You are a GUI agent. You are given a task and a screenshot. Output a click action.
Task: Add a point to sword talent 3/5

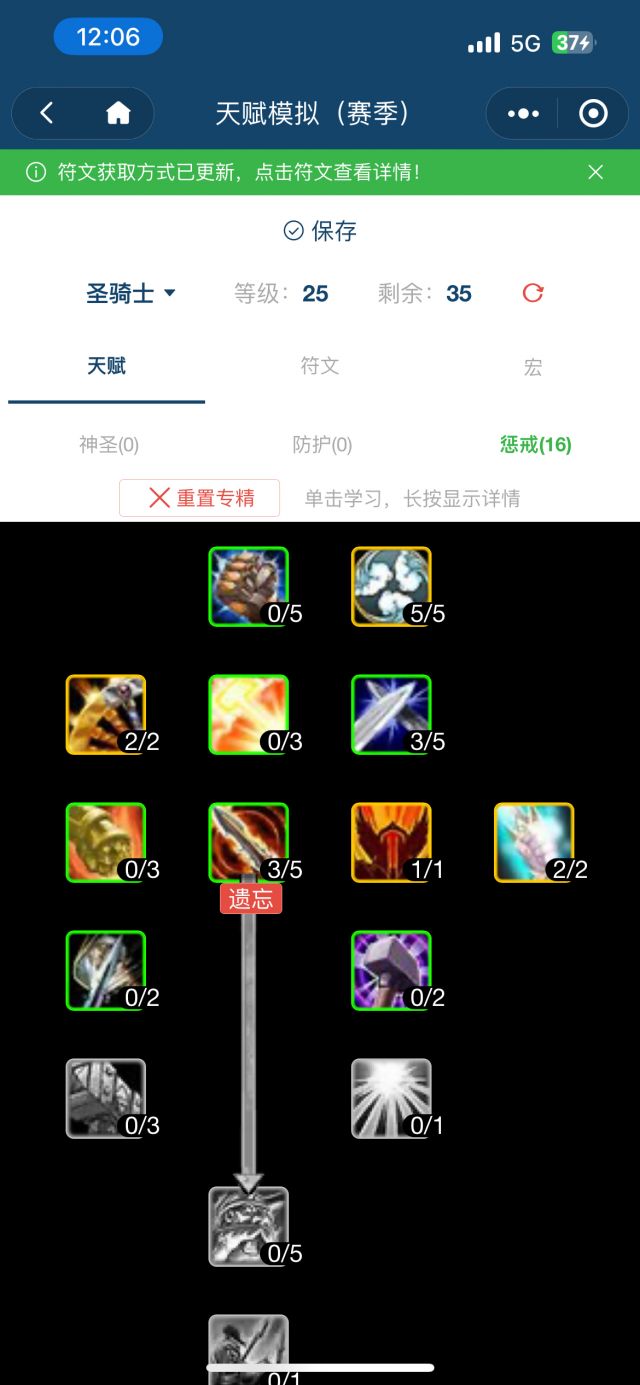(391, 714)
